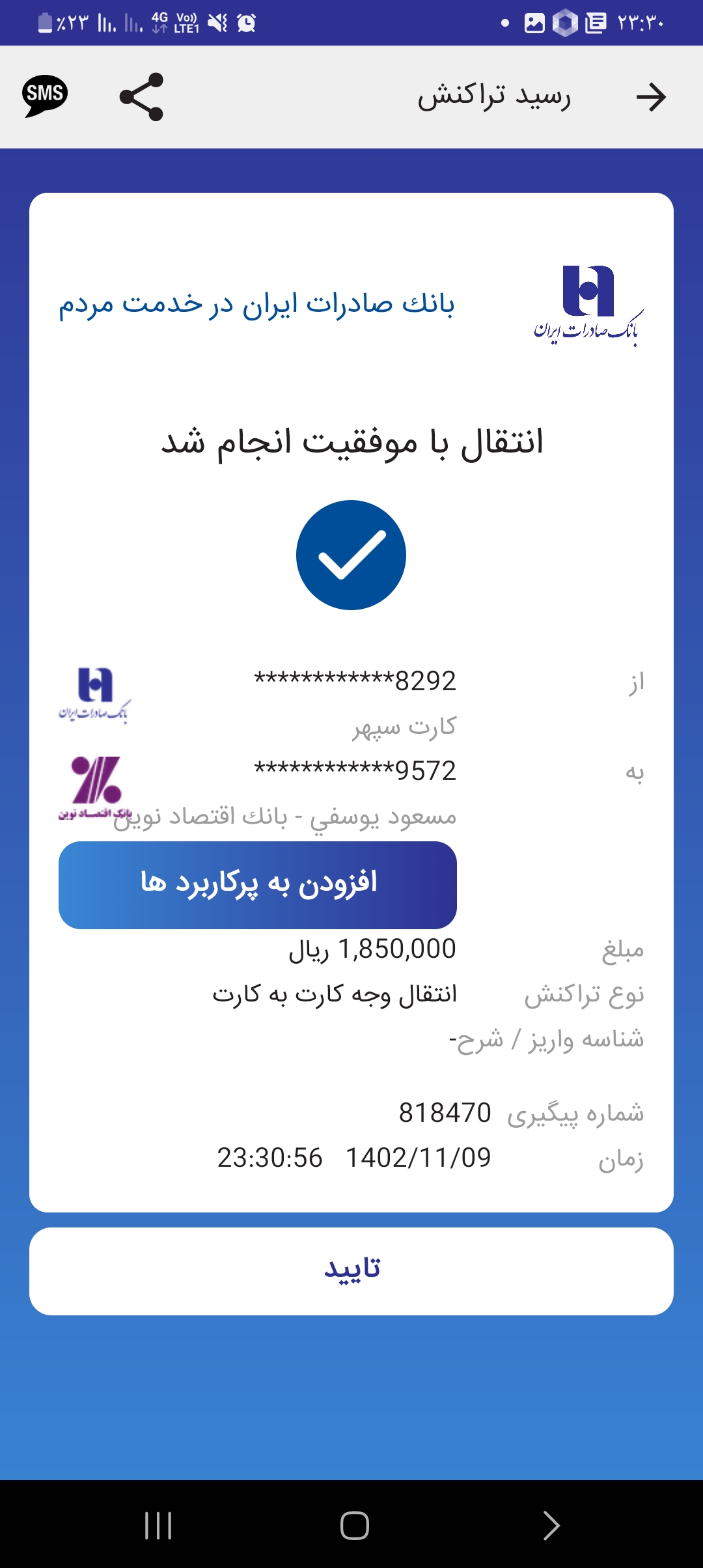Open recent apps from navigation bar
This screenshot has height=1568, width=703.
pyautogui.click(x=158, y=1526)
